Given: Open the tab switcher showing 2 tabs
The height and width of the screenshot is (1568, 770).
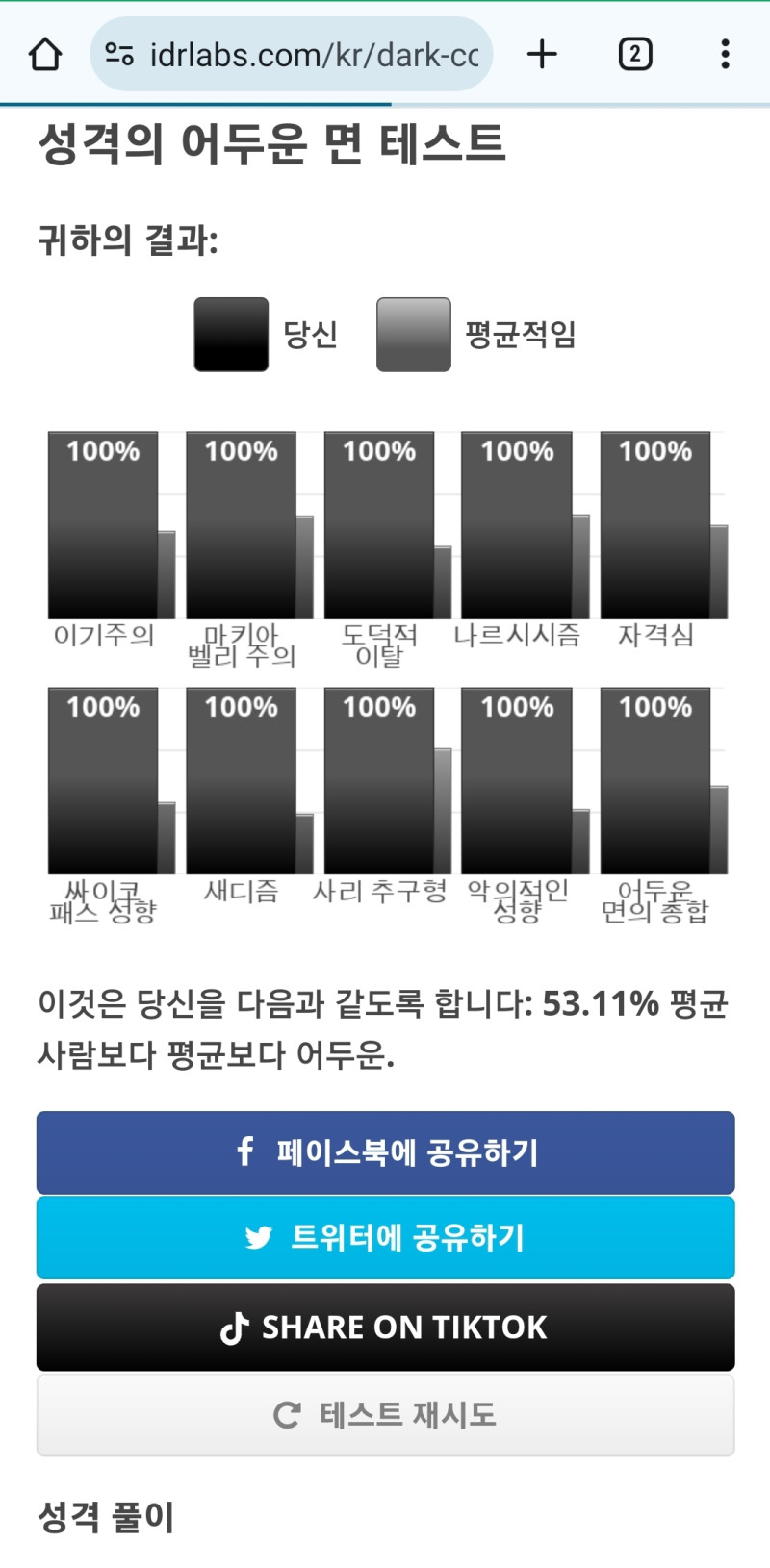Looking at the screenshot, I should [x=635, y=54].
